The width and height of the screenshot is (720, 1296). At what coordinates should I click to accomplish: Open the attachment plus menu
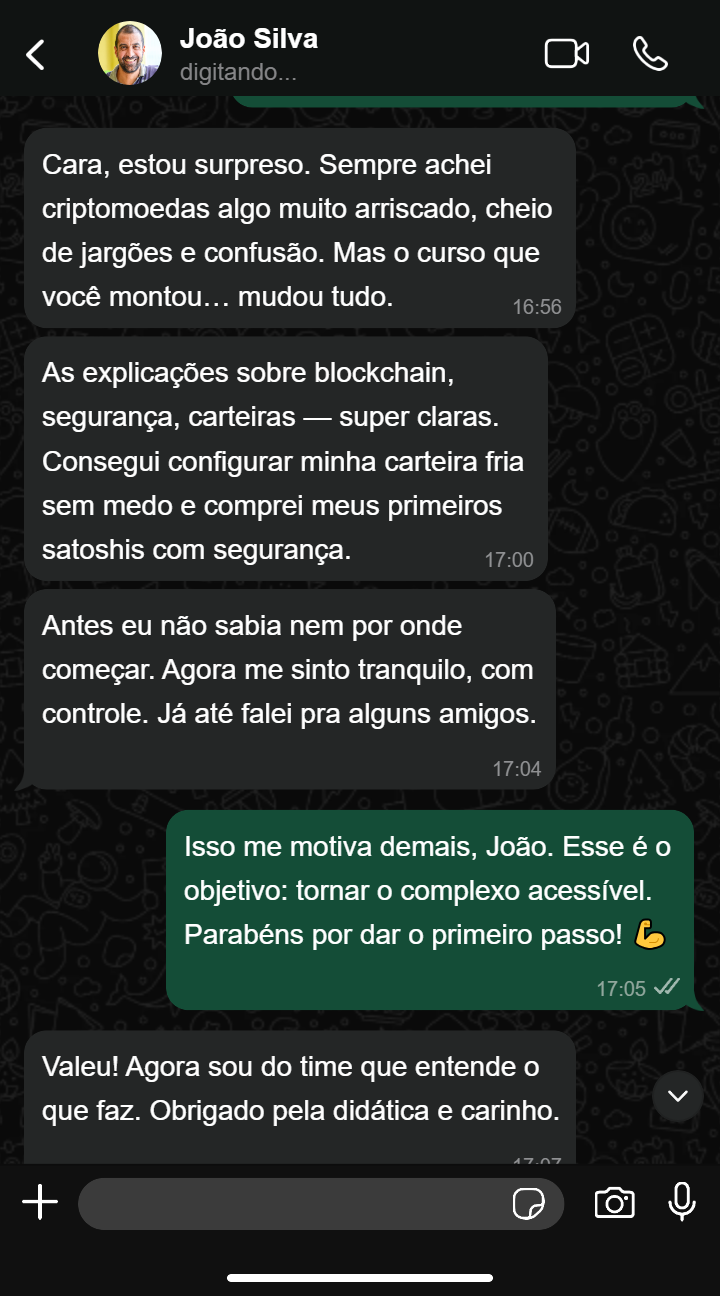(x=40, y=1203)
